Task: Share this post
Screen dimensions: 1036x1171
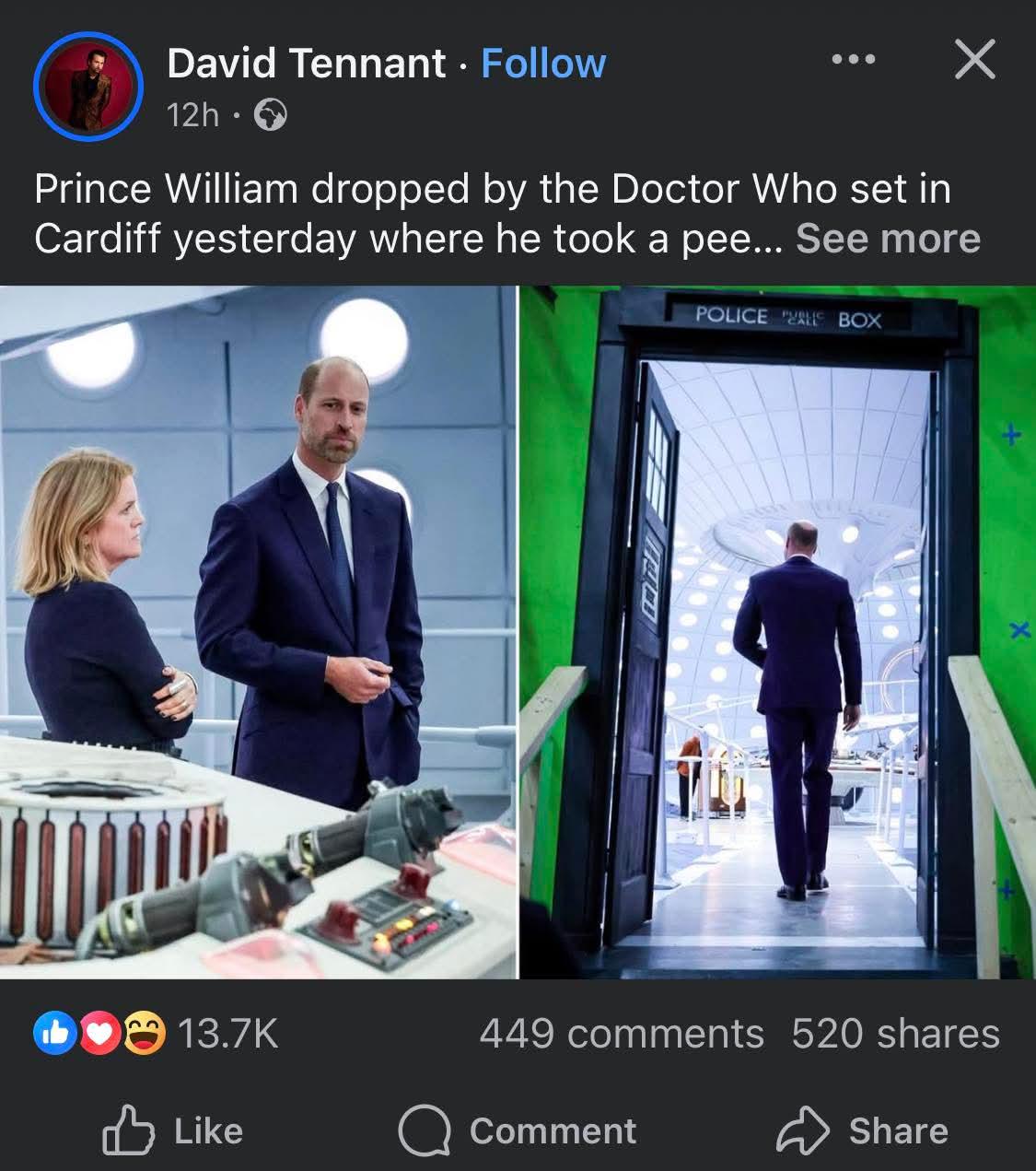Action: click(x=862, y=1130)
